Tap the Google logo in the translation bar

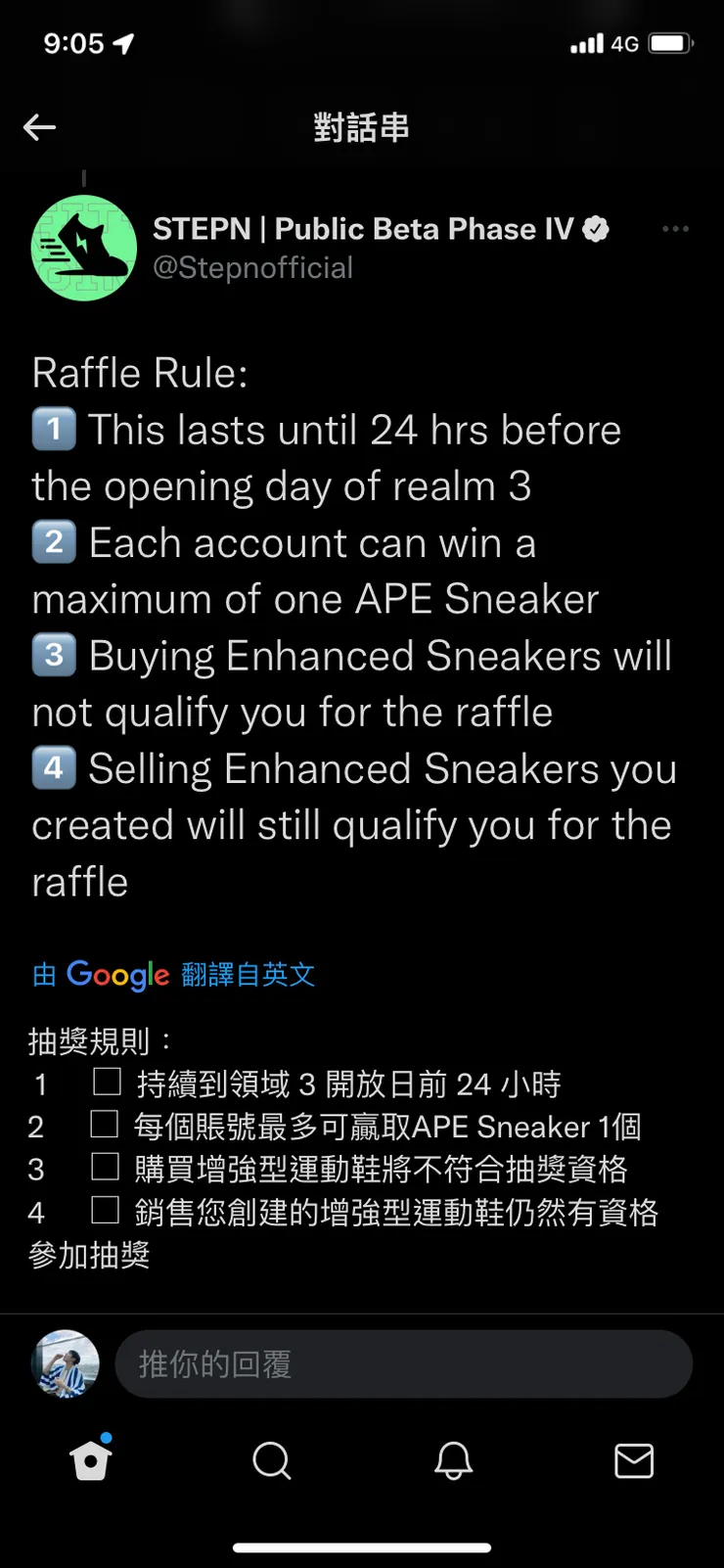point(116,974)
